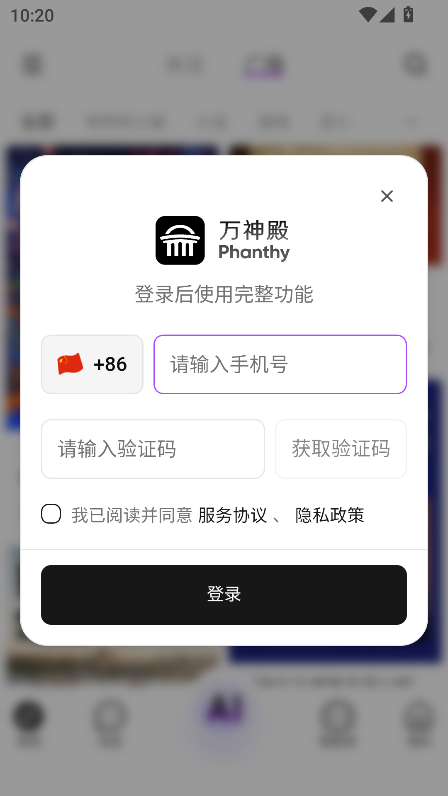Open the +86 country code picker

(x=92, y=364)
